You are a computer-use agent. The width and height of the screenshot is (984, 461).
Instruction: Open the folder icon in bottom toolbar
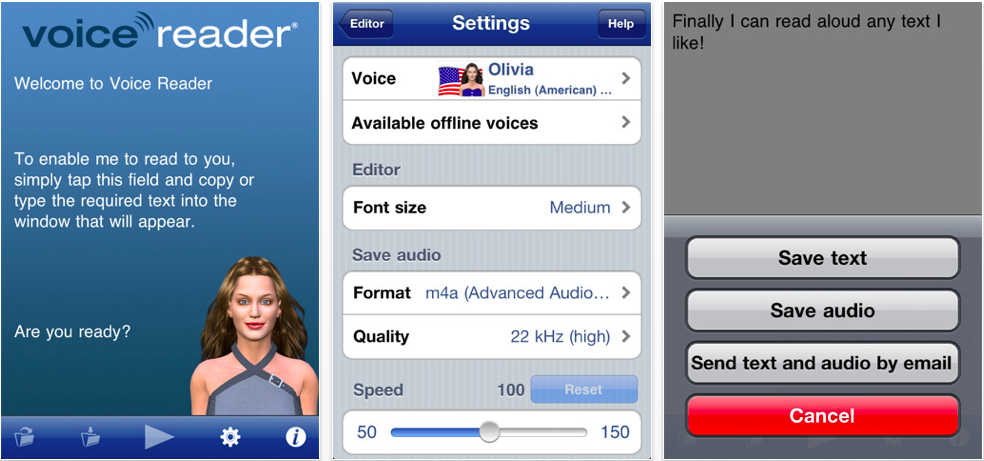click(x=25, y=437)
